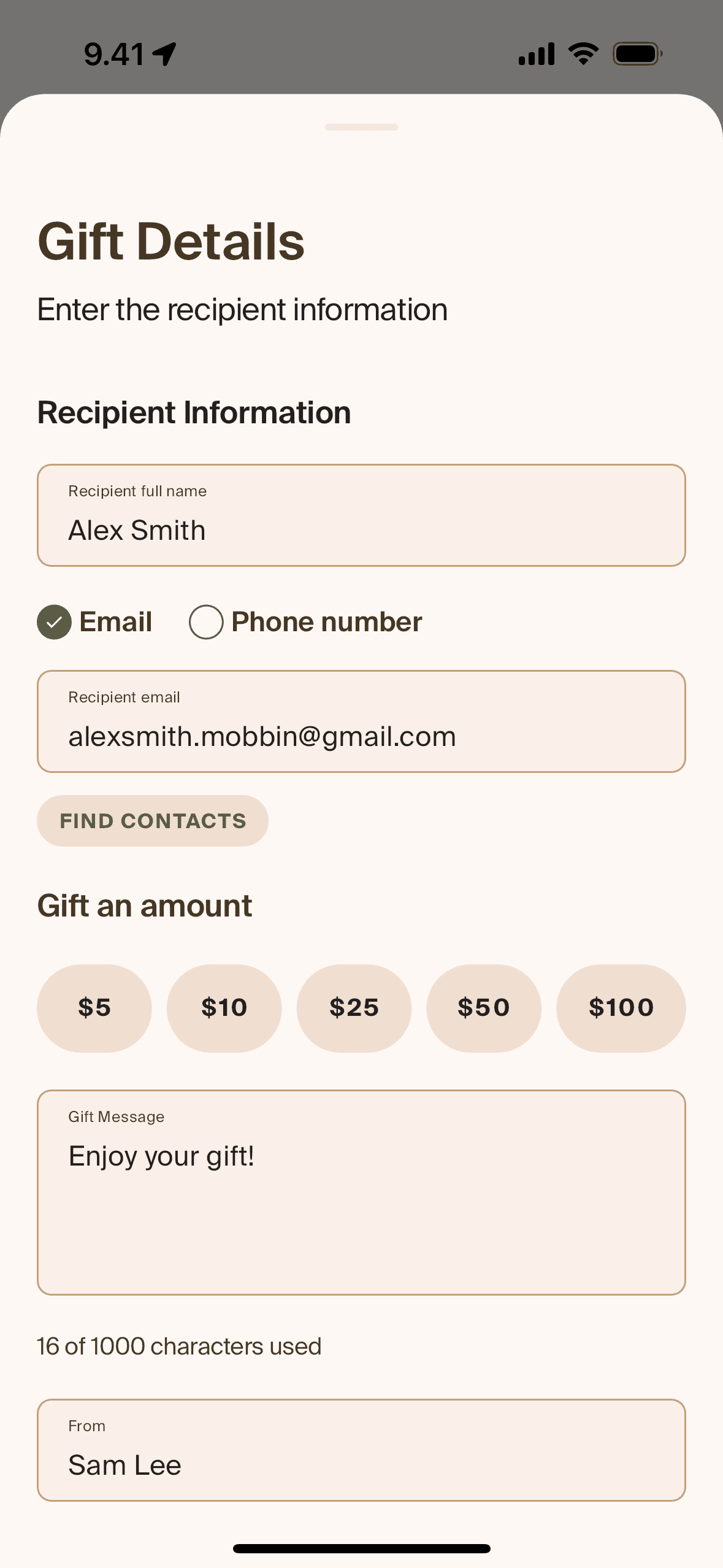723x1568 pixels.
Task: Choose the $100 gift amount
Action: click(621, 1008)
